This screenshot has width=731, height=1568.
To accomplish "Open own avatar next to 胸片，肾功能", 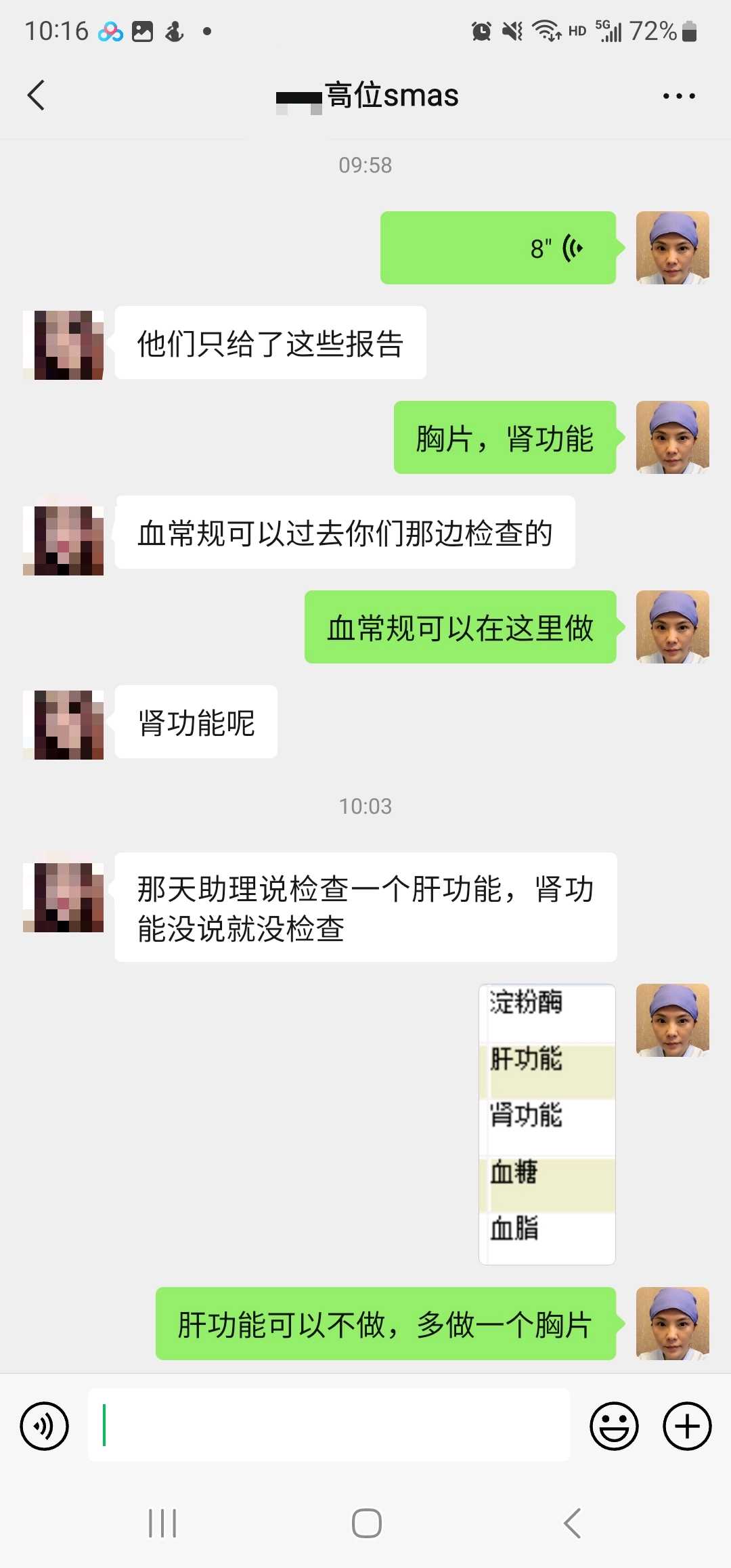I will tap(672, 437).
